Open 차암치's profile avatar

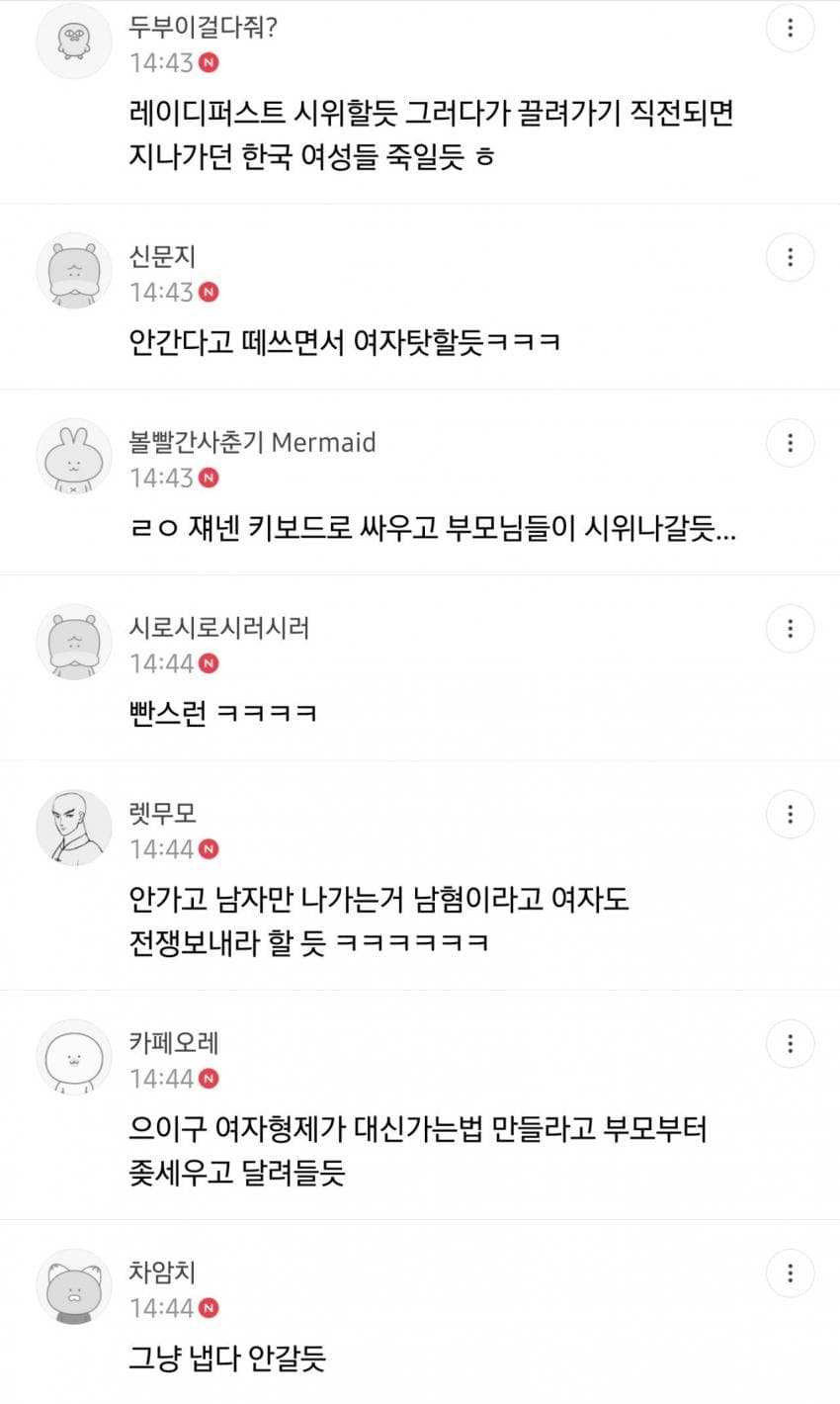(x=74, y=1287)
